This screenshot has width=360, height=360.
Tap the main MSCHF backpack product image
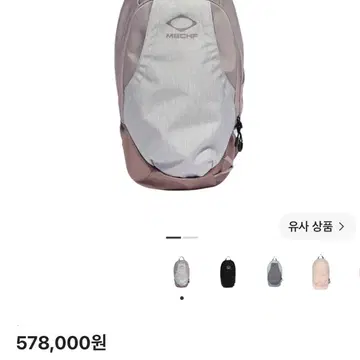180,95
